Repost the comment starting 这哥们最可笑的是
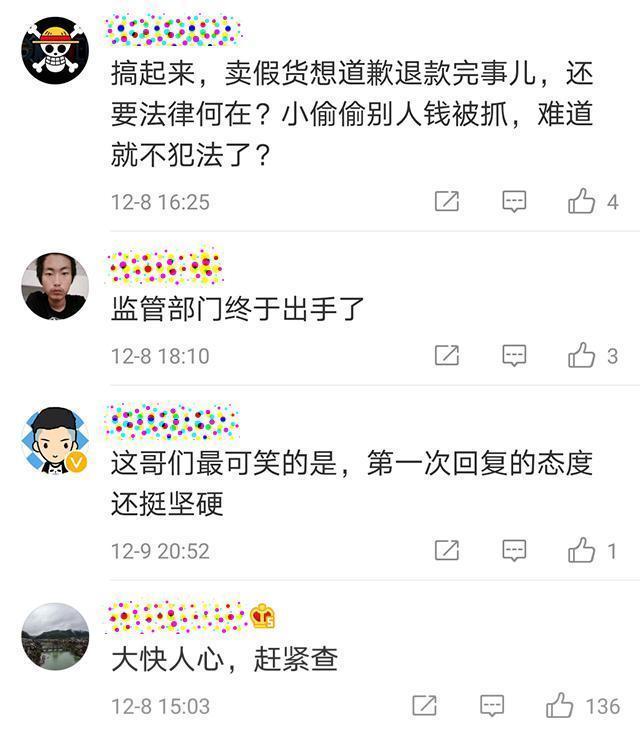This screenshot has width=640, height=735. [x=447, y=550]
